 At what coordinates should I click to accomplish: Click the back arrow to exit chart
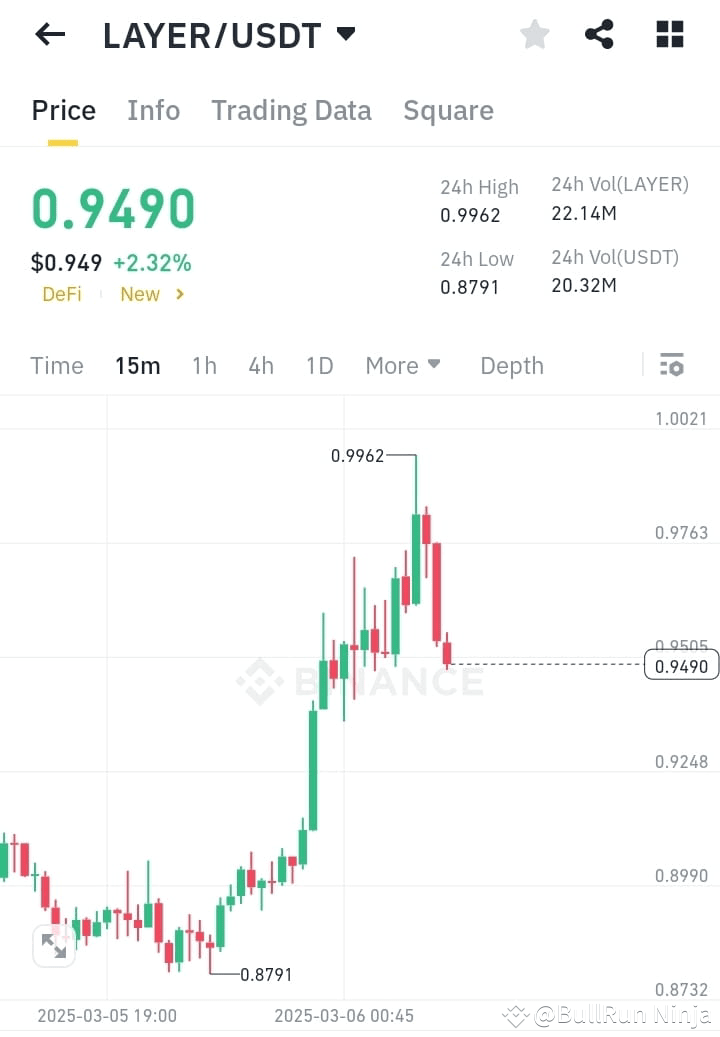pyautogui.click(x=49, y=34)
